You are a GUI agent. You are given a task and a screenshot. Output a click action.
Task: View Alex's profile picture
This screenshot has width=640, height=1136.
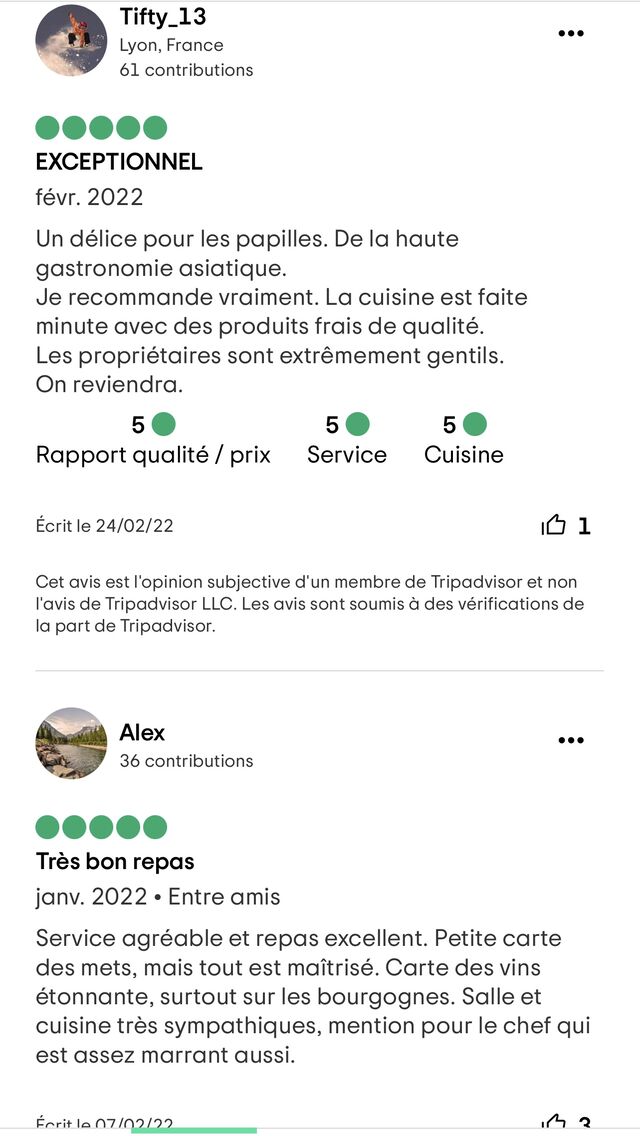71,743
